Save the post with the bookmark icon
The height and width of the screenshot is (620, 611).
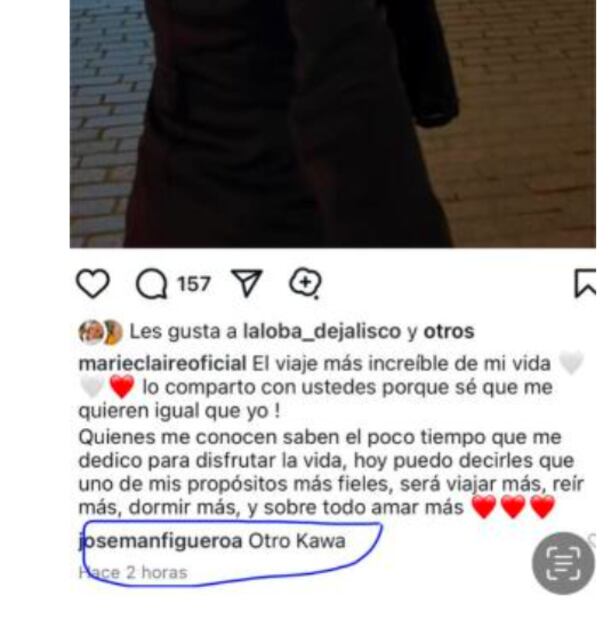586,285
